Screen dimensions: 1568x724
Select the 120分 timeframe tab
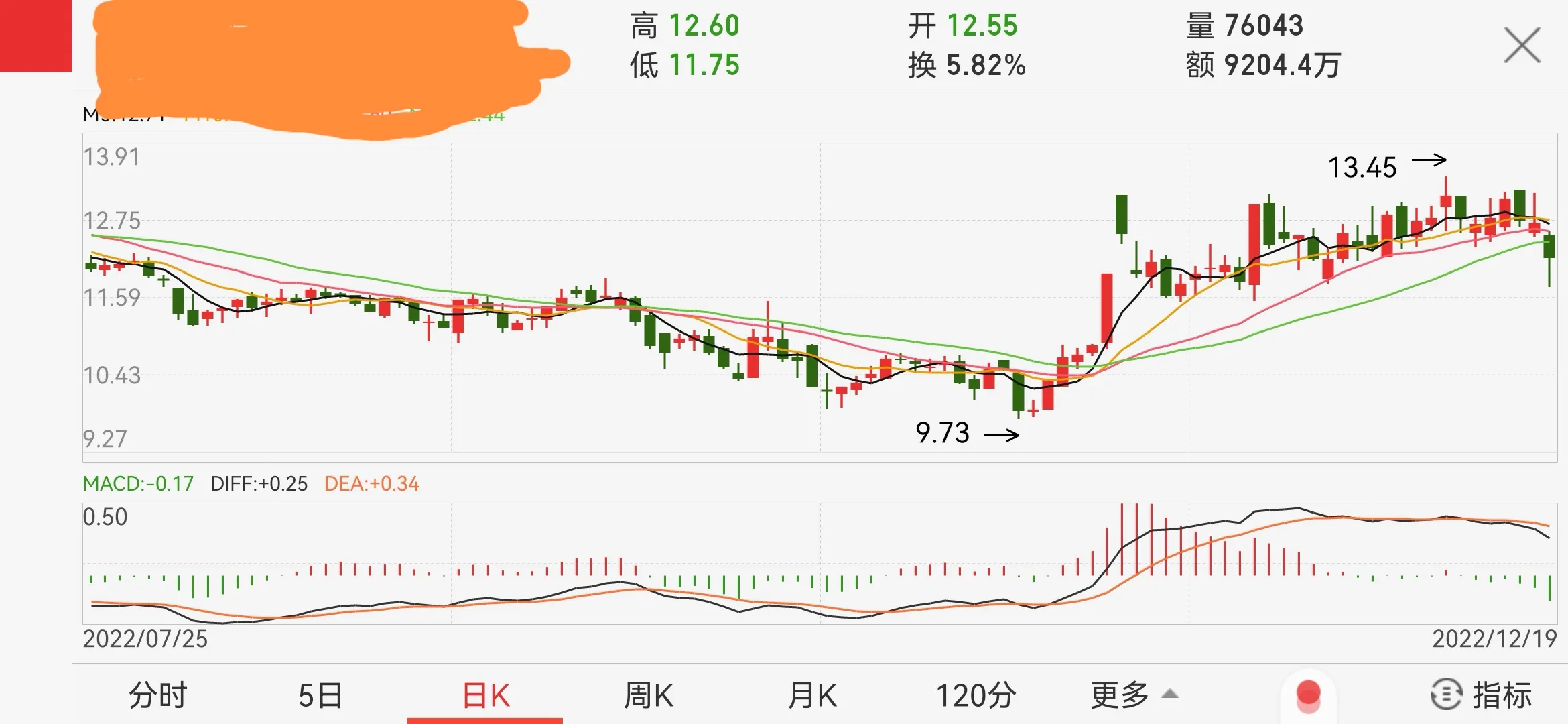(x=976, y=695)
